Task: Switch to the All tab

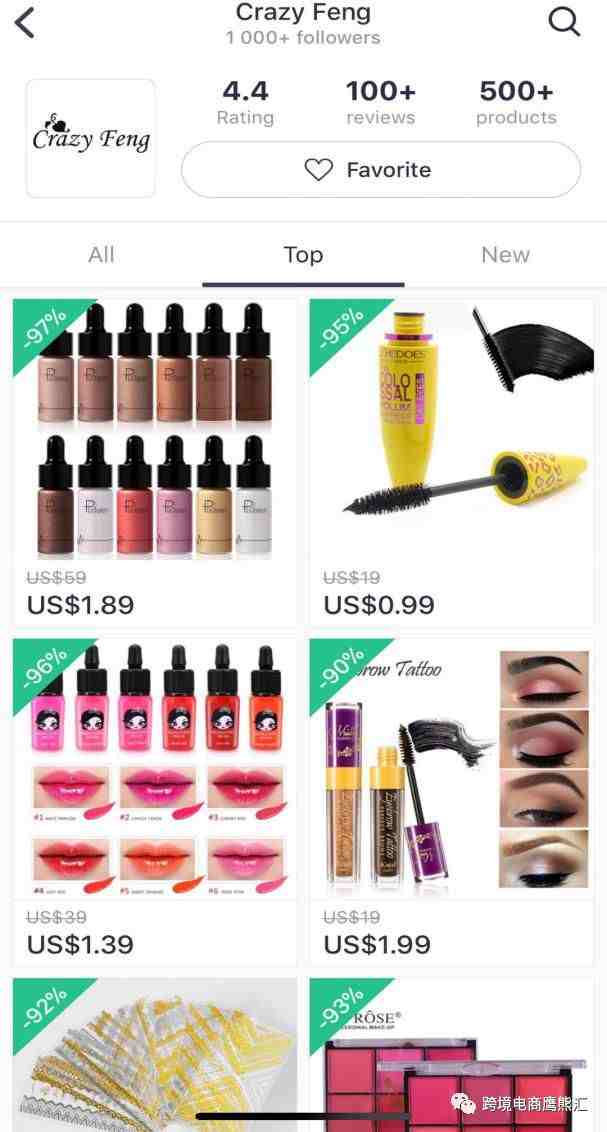Action: (x=101, y=255)
